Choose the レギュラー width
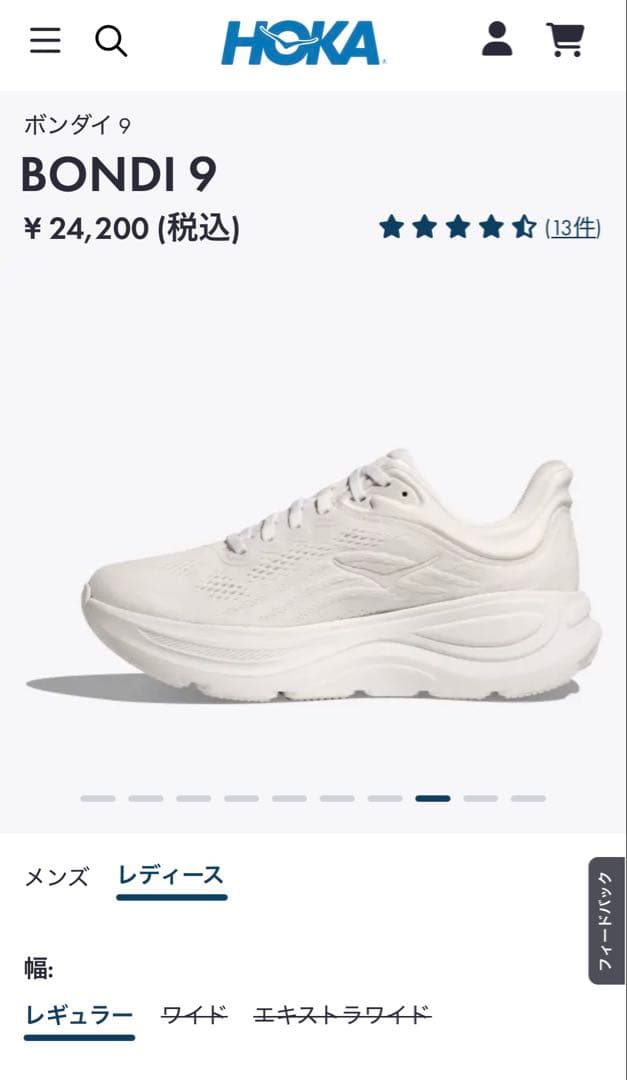Screen dimensions: 627x1080 click(79, 1016)
